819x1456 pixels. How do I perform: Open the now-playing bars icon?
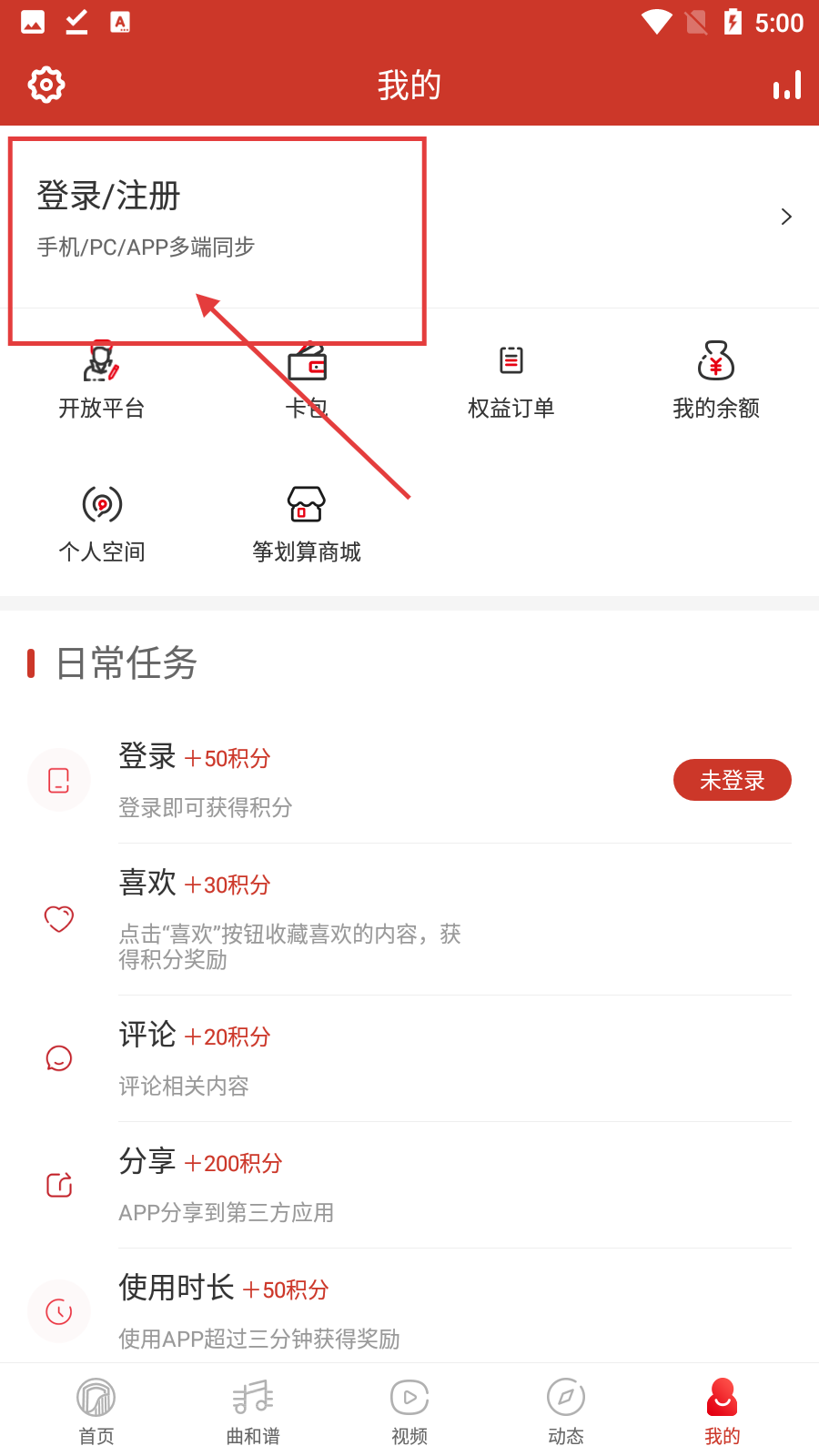(x=786, y=85)
